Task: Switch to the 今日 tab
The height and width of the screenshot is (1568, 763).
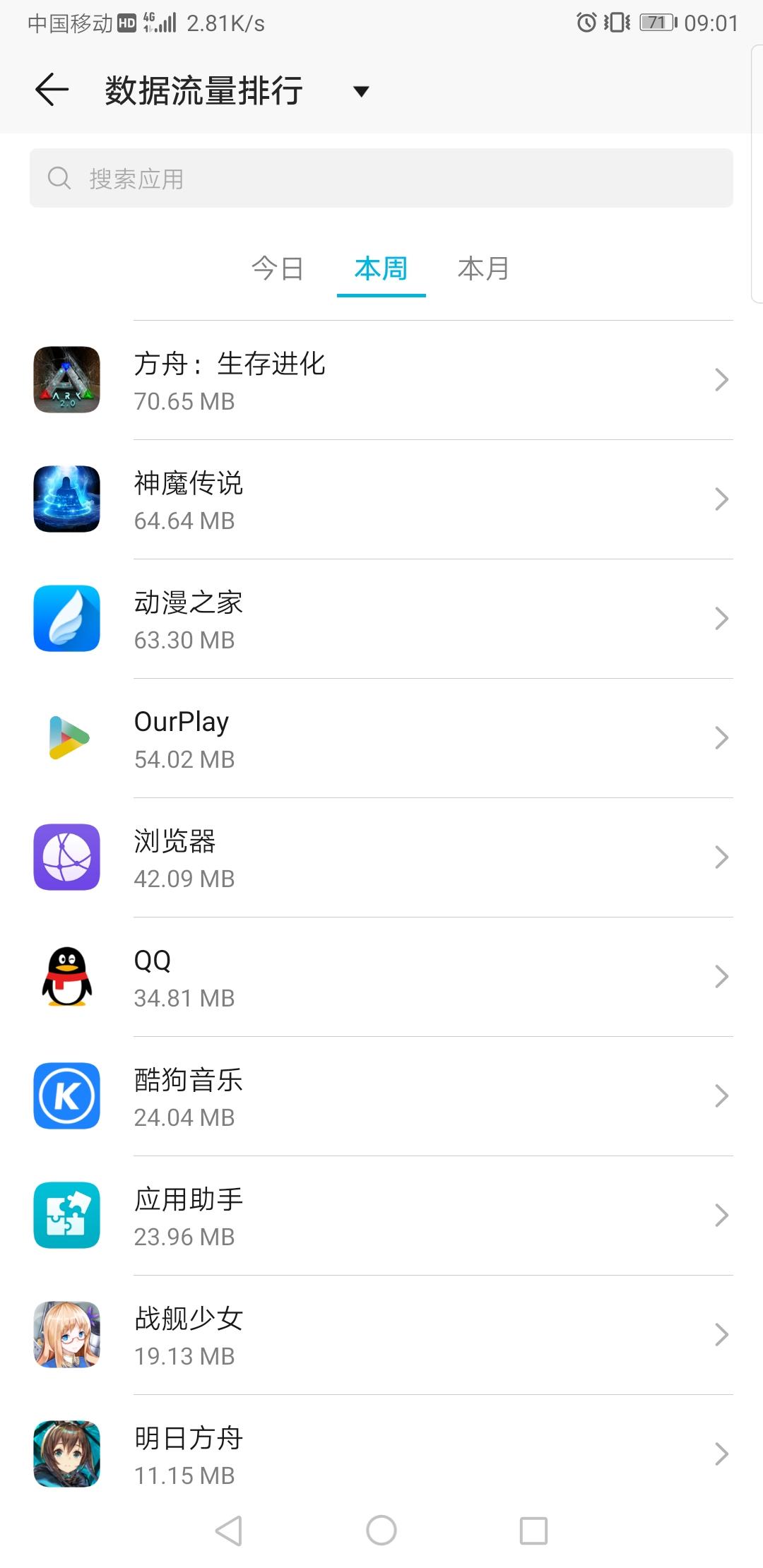Action: 278,269
